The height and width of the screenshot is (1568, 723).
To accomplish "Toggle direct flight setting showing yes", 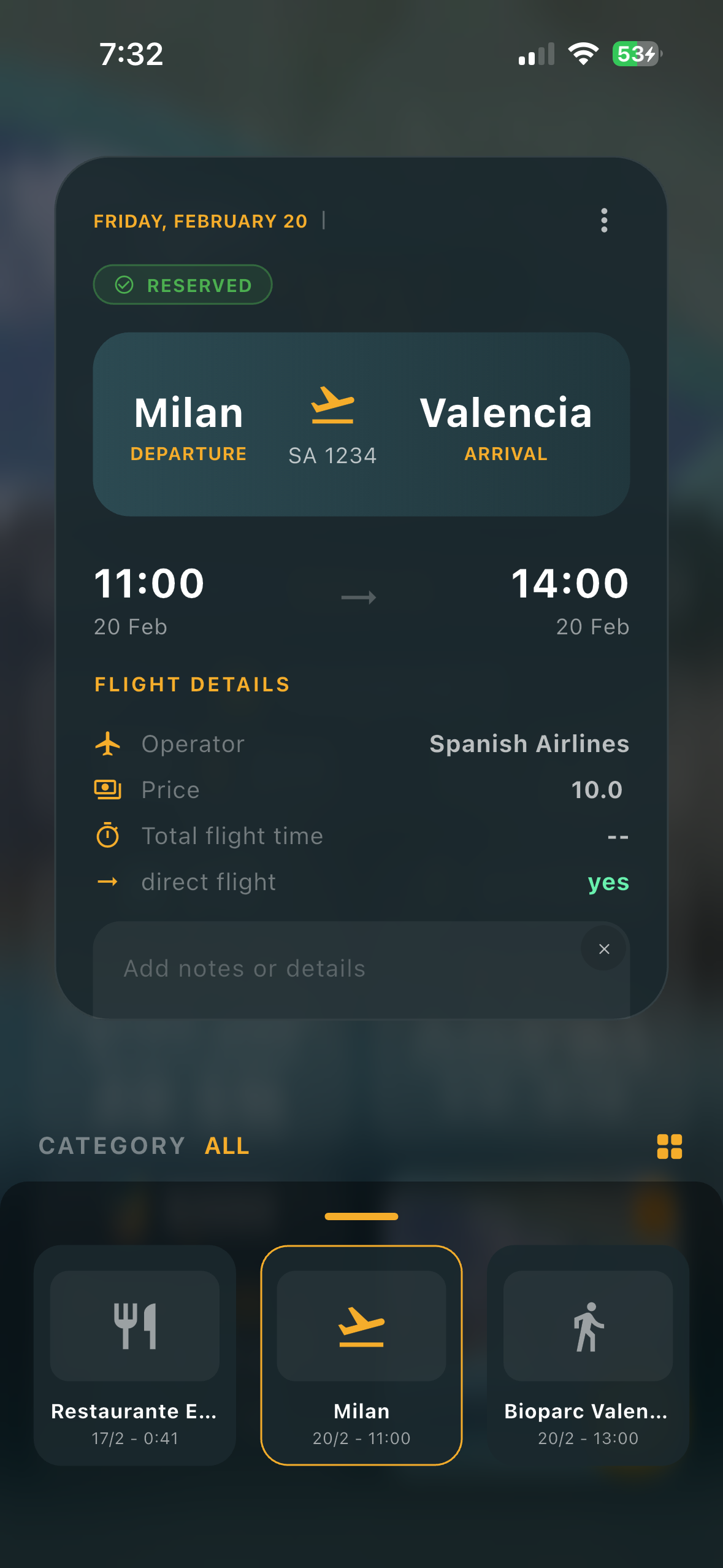I will coord(608,883).
